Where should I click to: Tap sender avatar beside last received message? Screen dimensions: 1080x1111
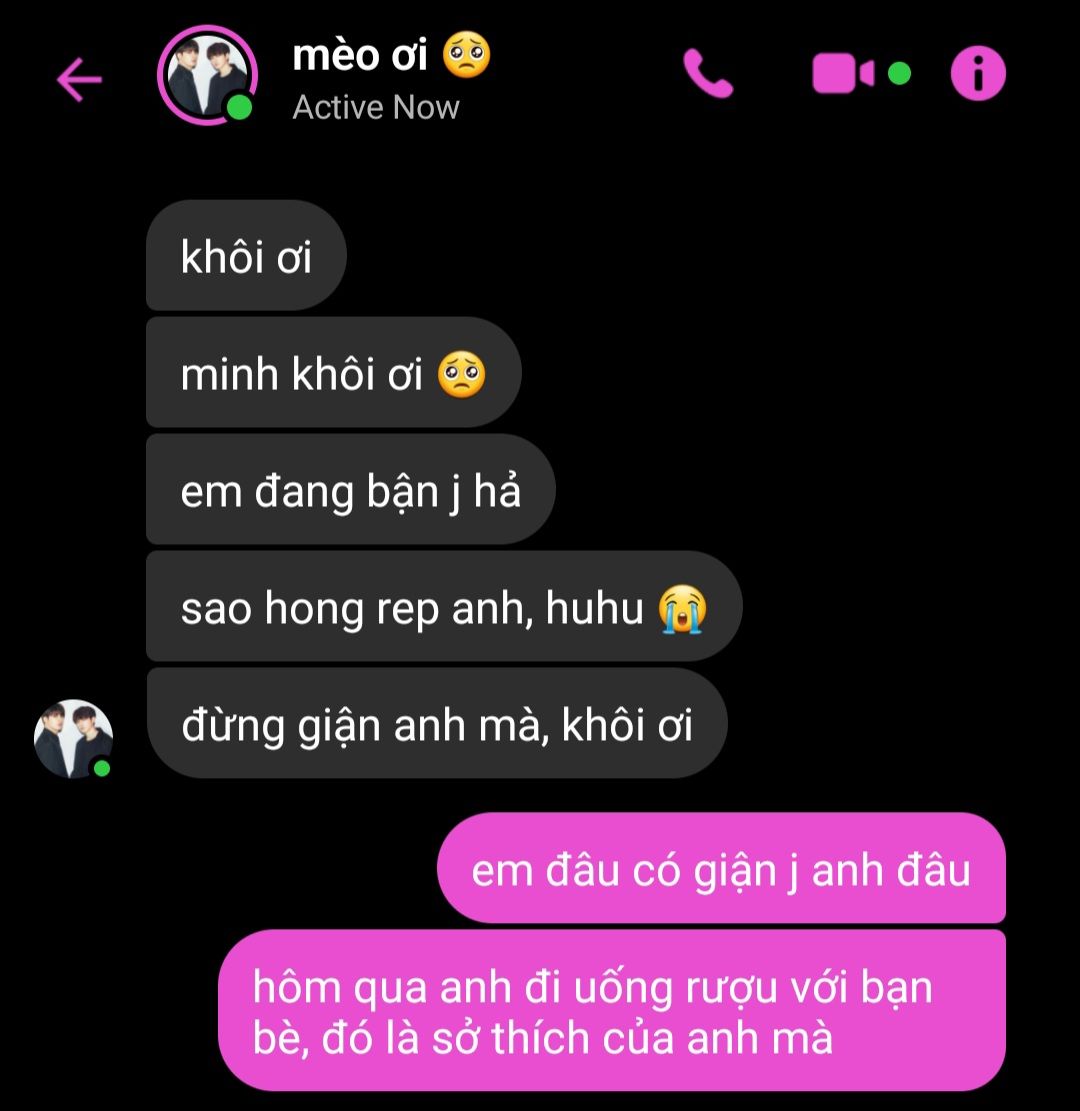click(74, 739)
